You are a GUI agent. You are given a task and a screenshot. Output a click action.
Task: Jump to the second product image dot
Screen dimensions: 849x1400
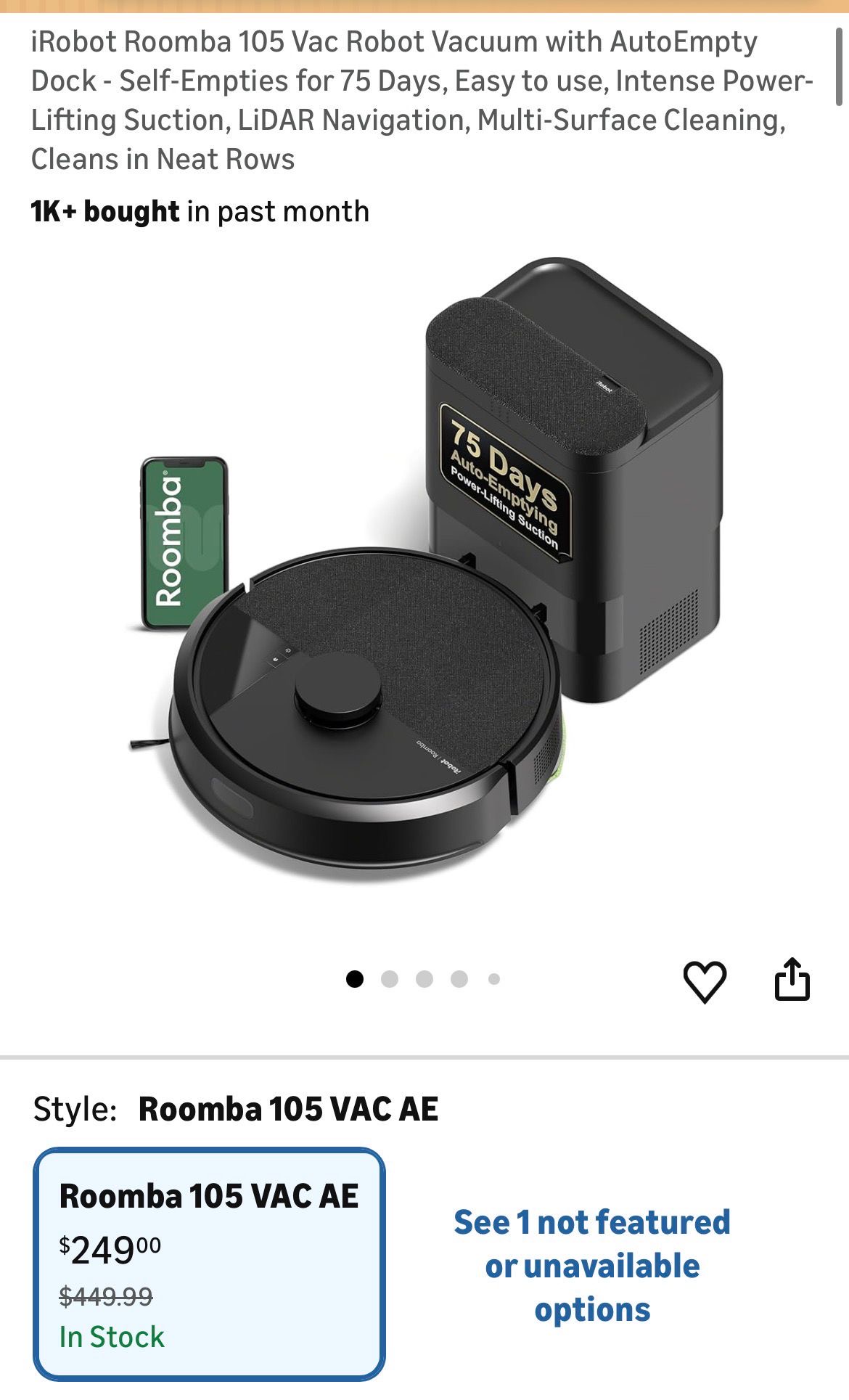[390, 979]
